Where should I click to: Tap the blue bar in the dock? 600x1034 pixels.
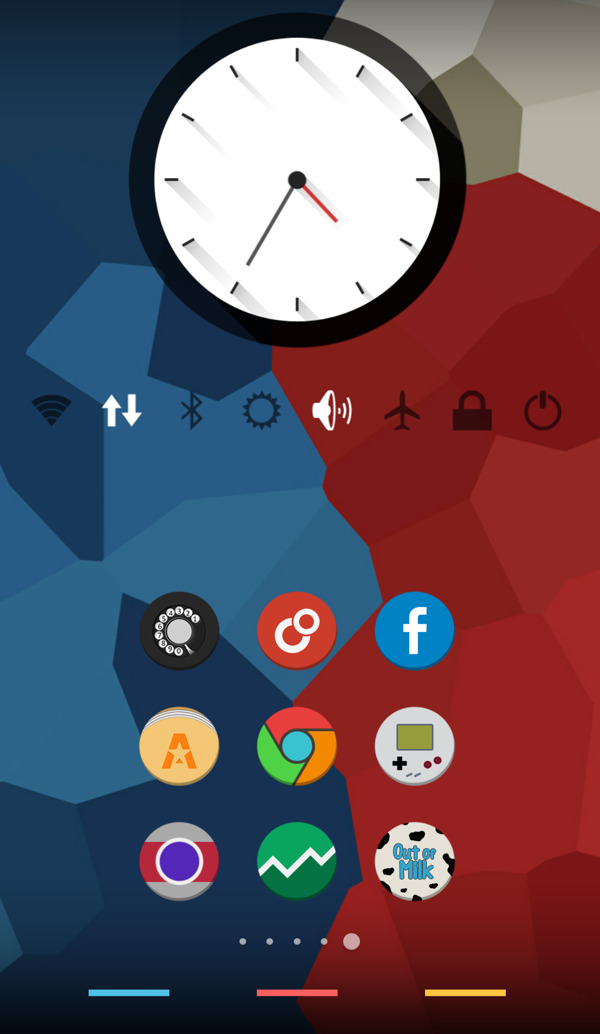129,993
